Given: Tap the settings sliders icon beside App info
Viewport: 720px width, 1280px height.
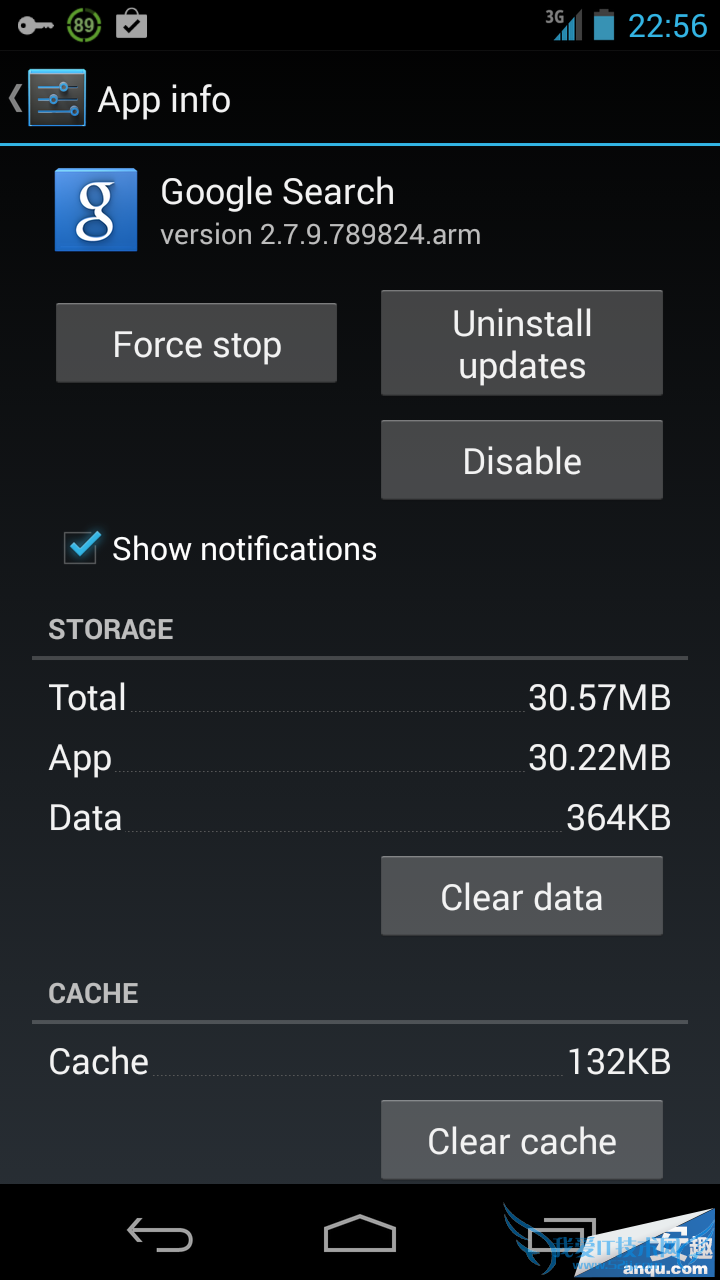Looking at the screenshot, I should [x=55, y=98].
